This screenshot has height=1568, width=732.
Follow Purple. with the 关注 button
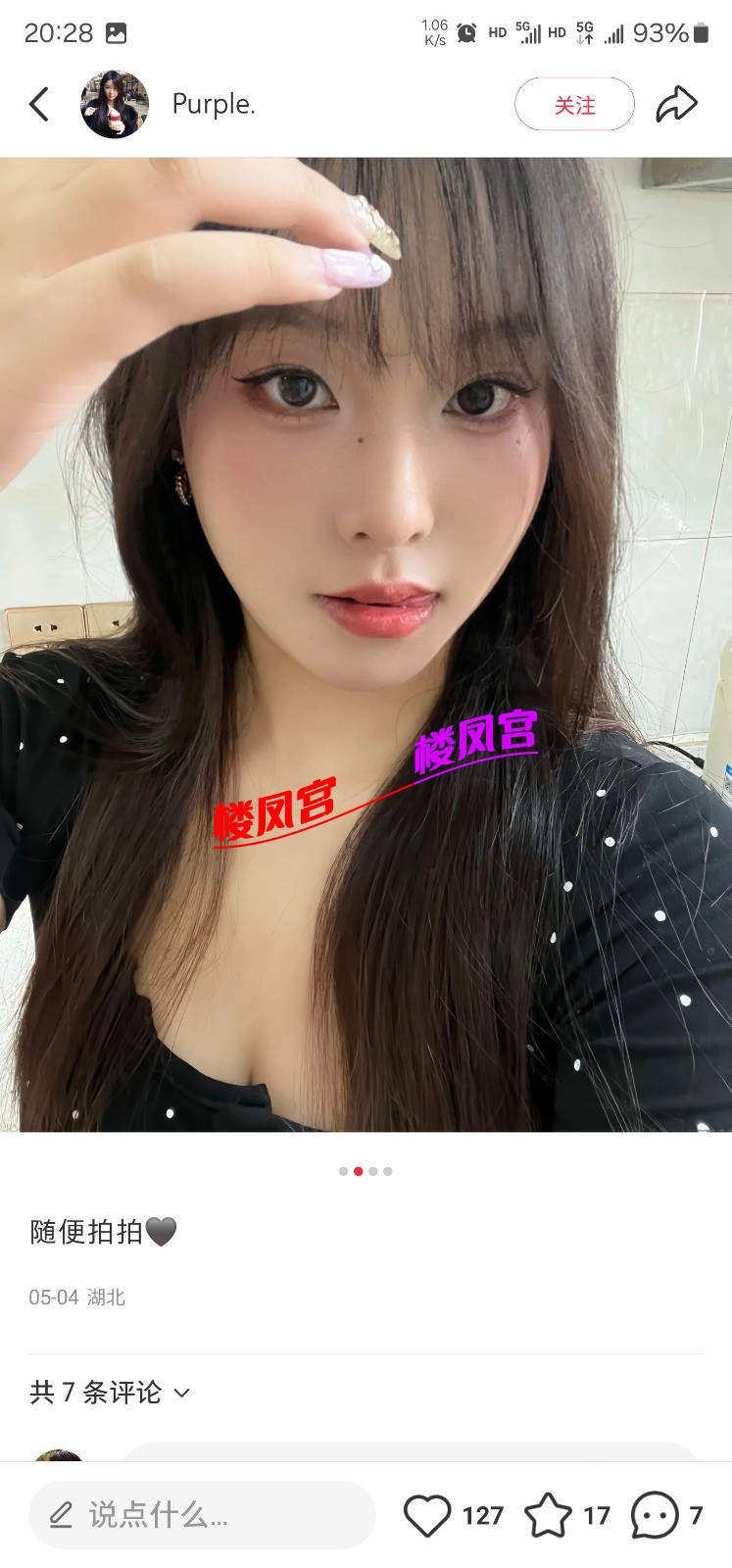(574, 104)
